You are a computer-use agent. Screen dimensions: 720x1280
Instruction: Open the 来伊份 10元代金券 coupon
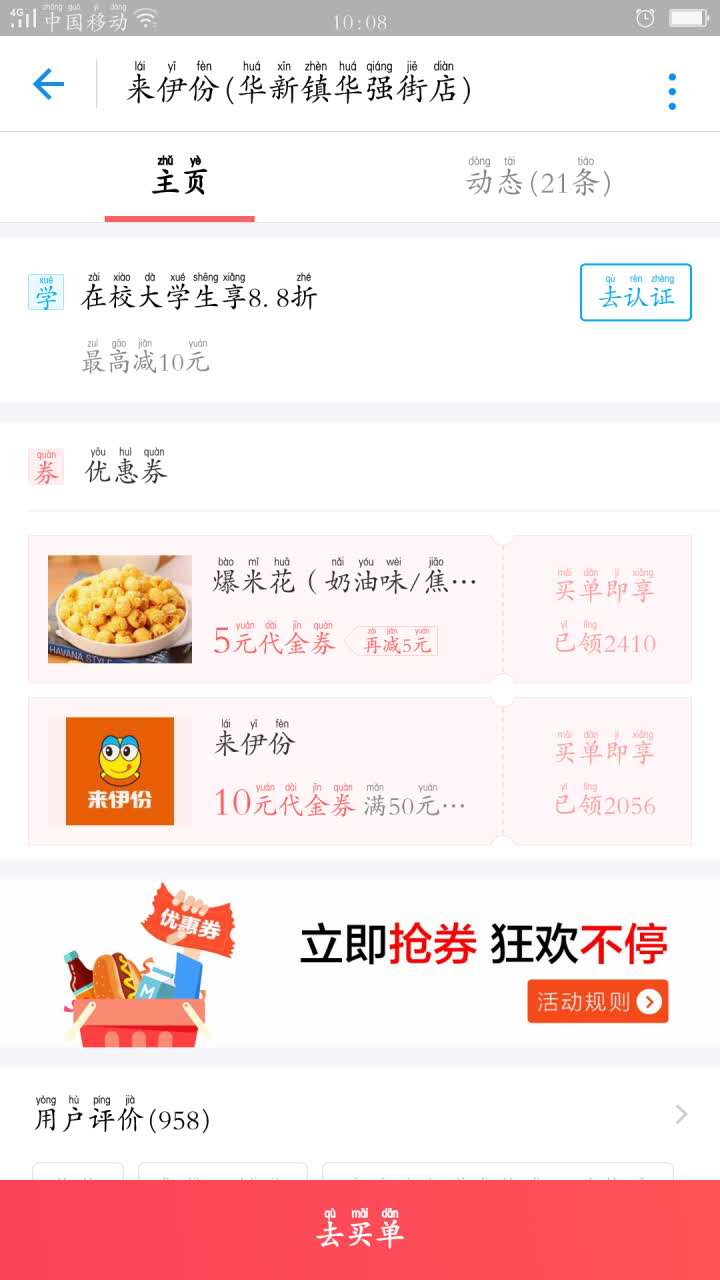tap(360, 771)
